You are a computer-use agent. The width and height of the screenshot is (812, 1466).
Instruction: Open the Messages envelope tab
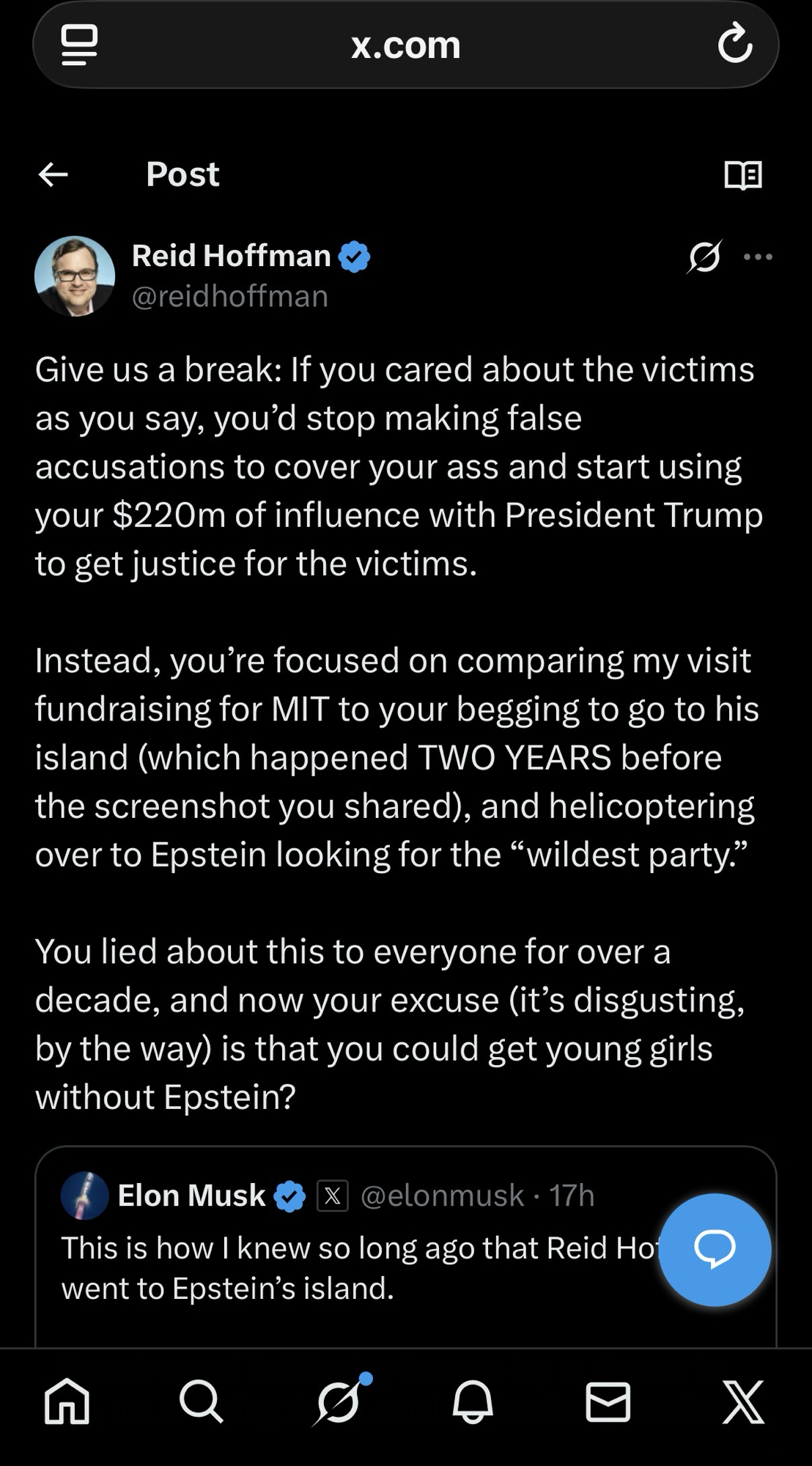608,1401
